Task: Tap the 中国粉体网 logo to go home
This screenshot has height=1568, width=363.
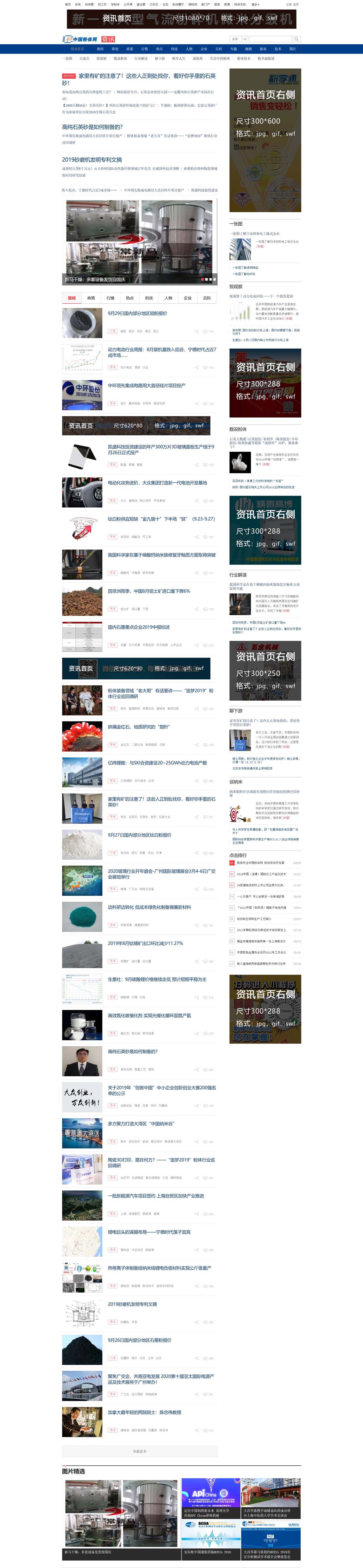Action: click(80, 39)
